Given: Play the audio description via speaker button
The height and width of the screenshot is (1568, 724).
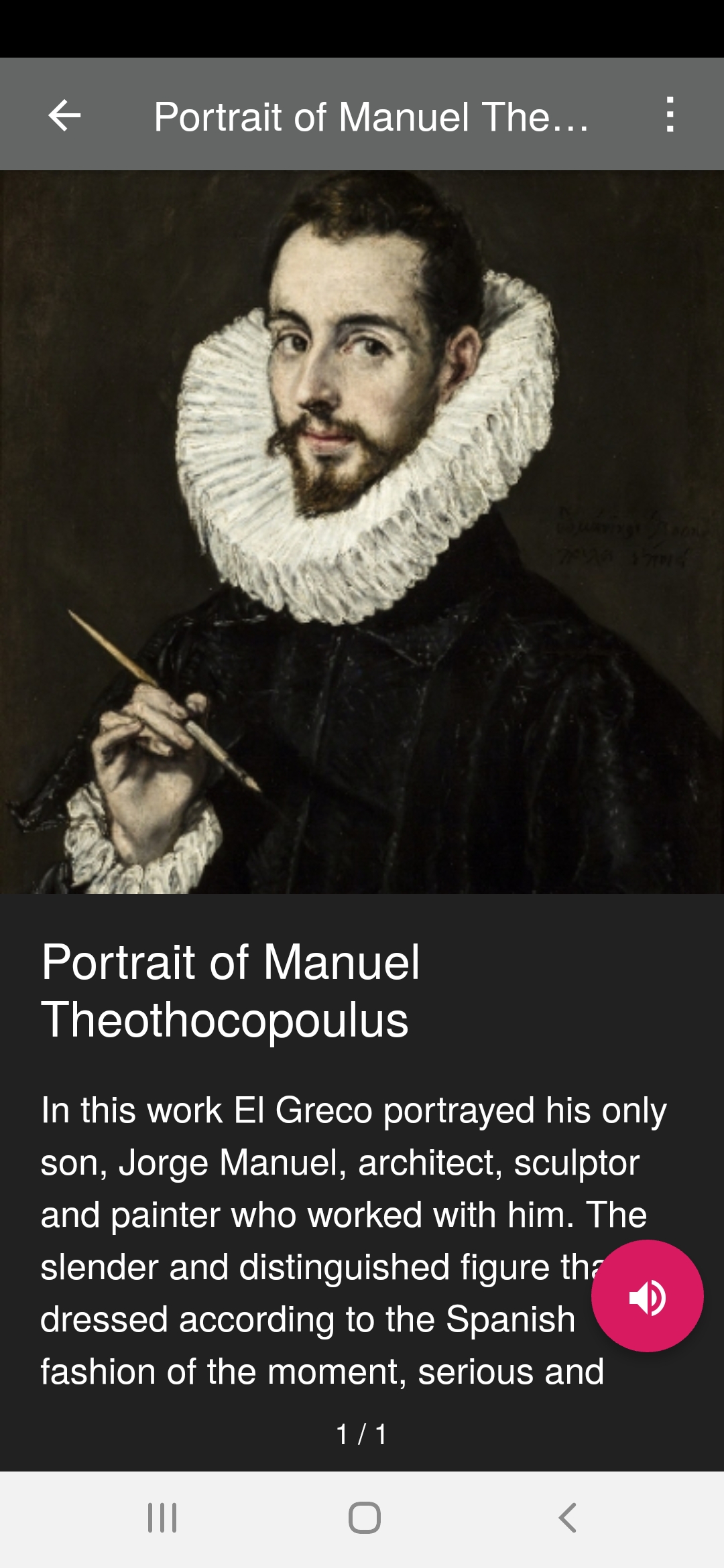Looking at the screenshot, I should [x=647, y=1295].
